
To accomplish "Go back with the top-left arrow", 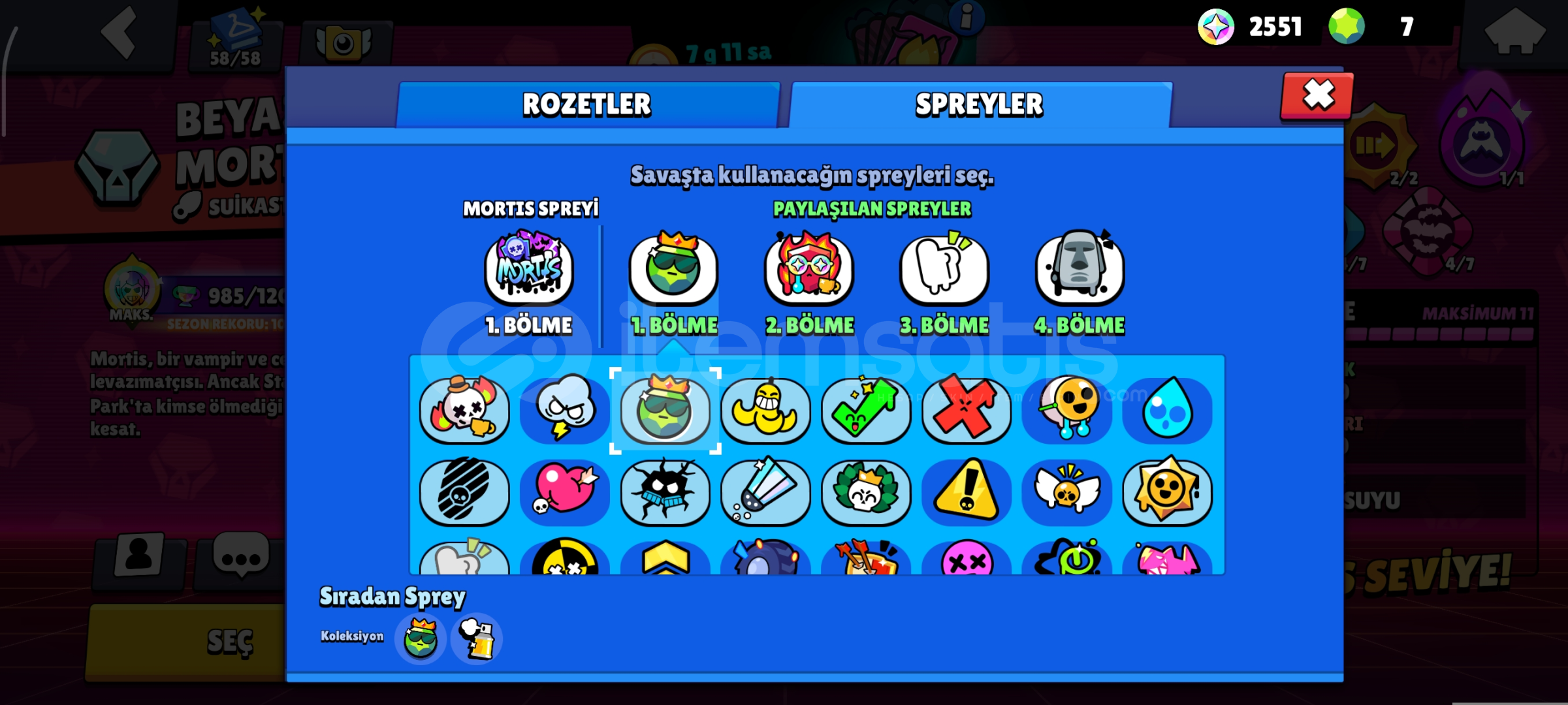I will (x=121, y=31).
